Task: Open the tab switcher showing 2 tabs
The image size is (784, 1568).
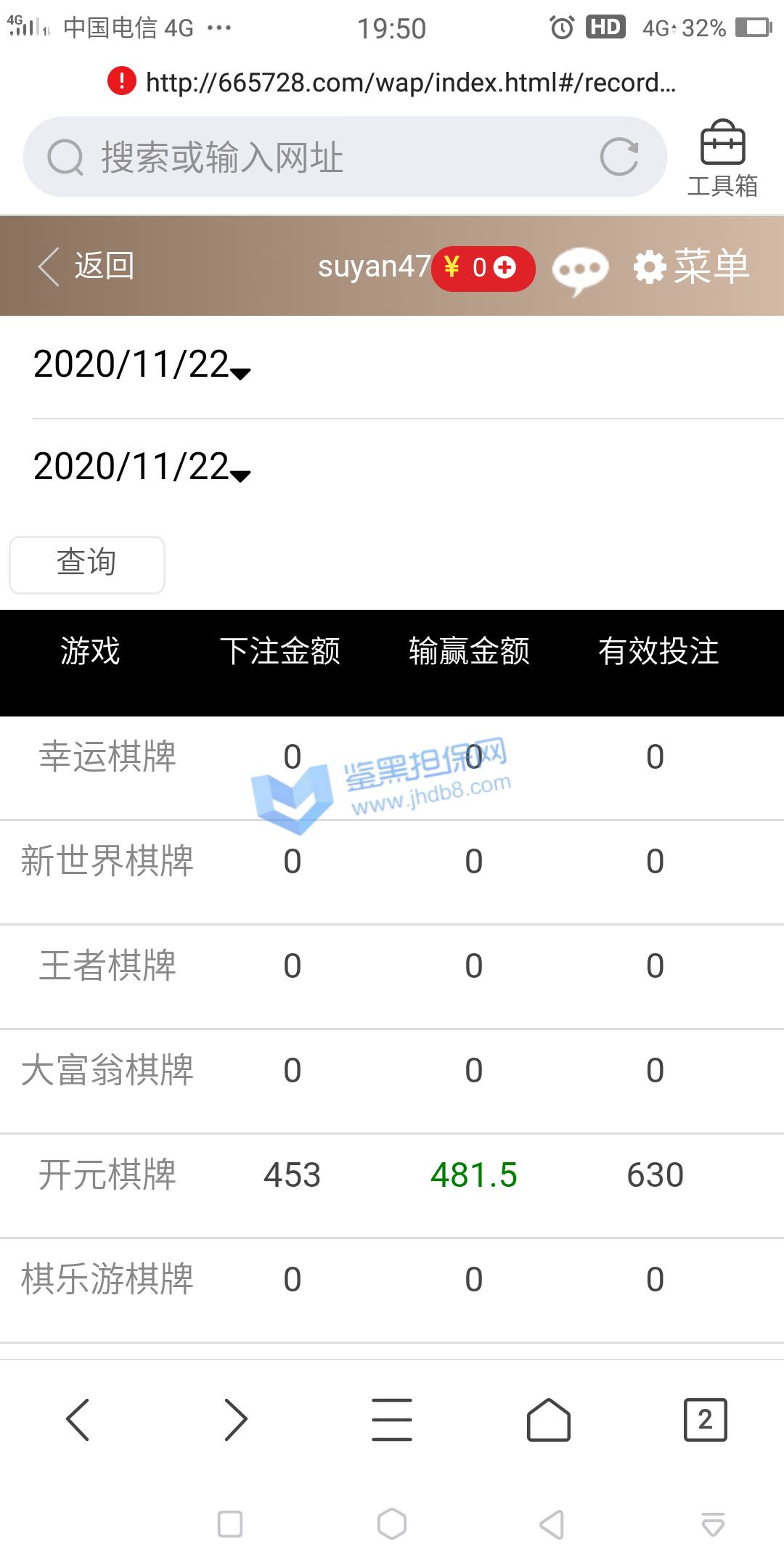Action: coord(705,1419)
